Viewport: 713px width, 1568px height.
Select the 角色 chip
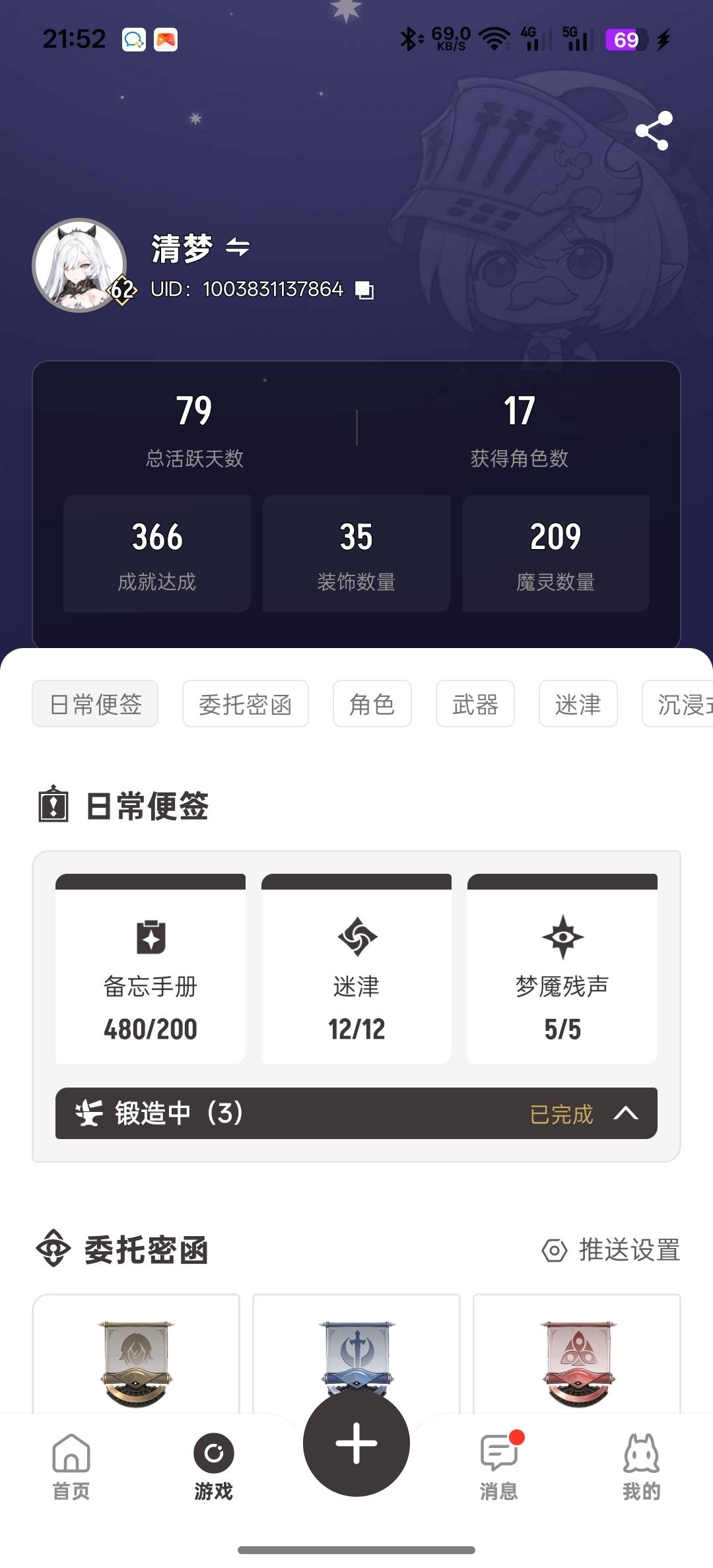click(372, 704)
